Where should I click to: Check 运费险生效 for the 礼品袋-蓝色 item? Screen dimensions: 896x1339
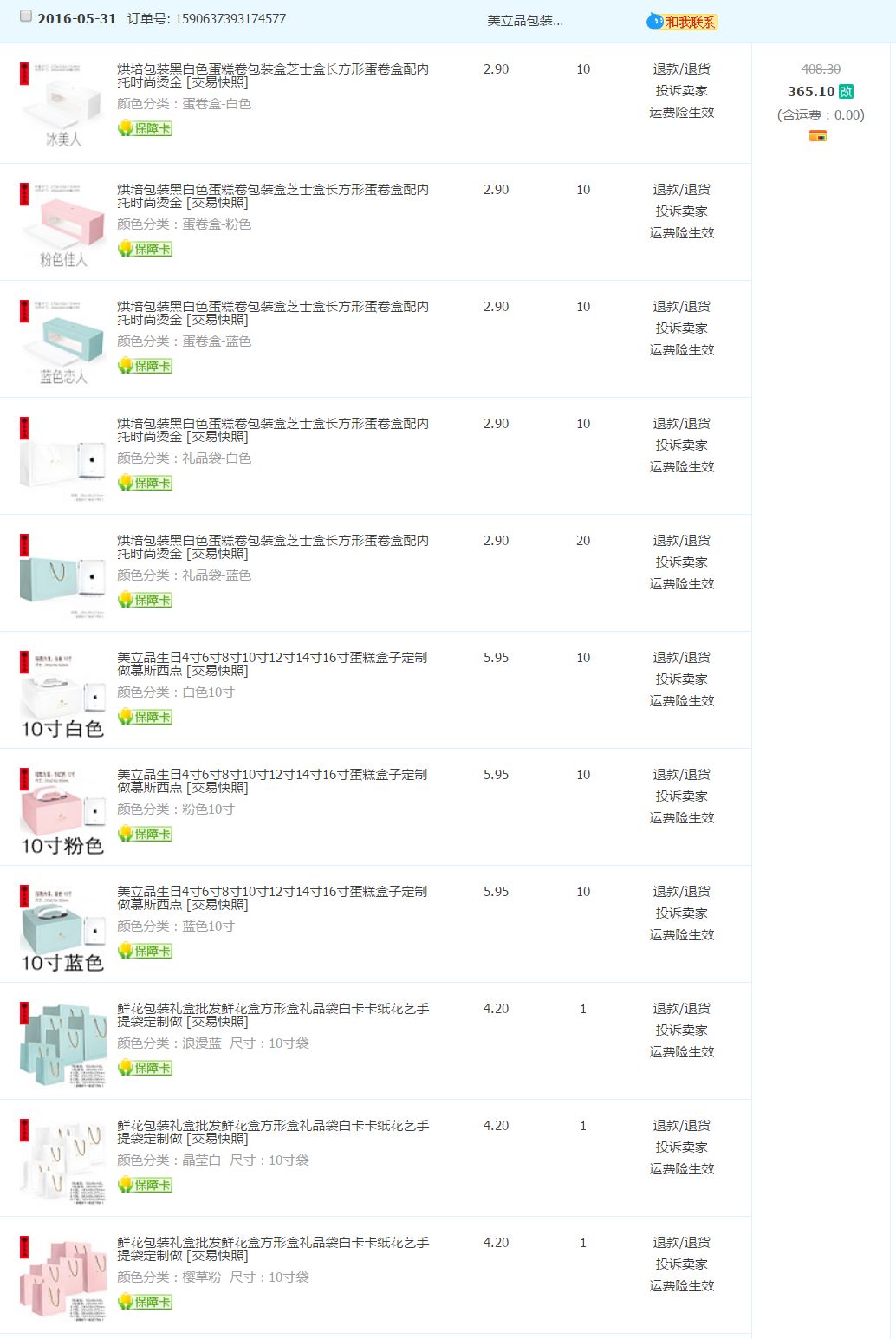[681, 584]
